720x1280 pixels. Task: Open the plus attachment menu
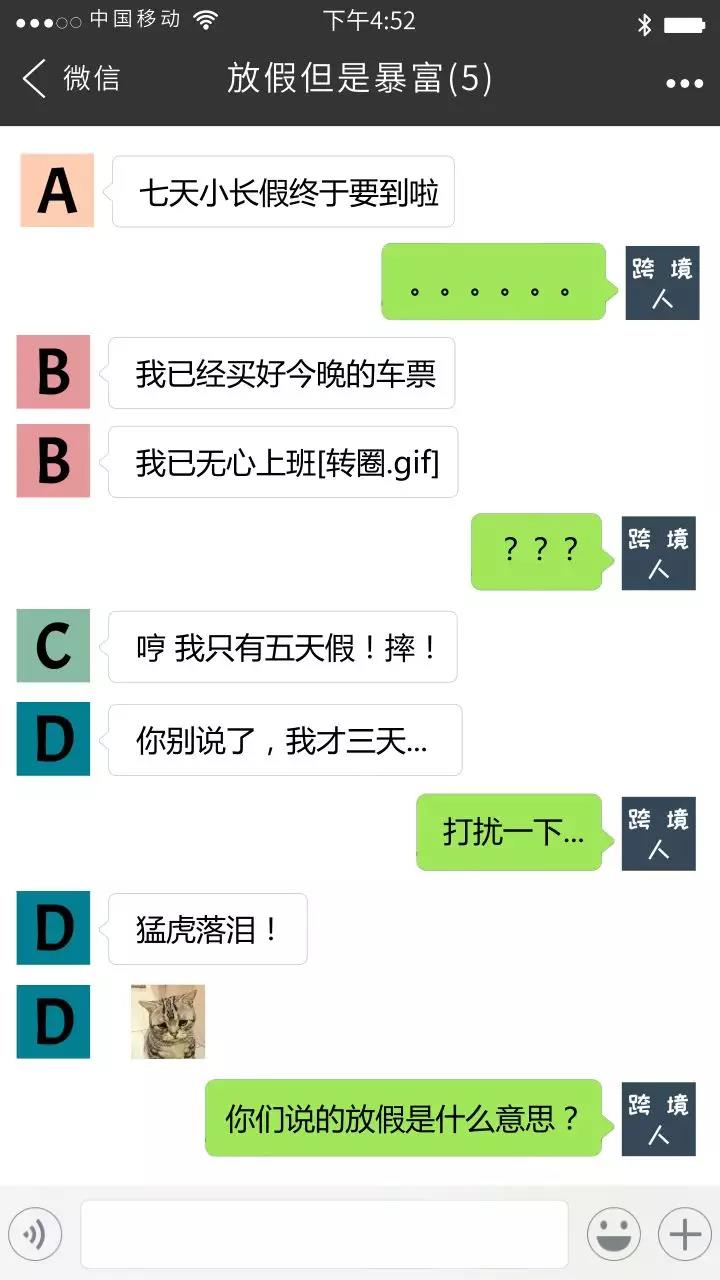[x=685, y=1234]
